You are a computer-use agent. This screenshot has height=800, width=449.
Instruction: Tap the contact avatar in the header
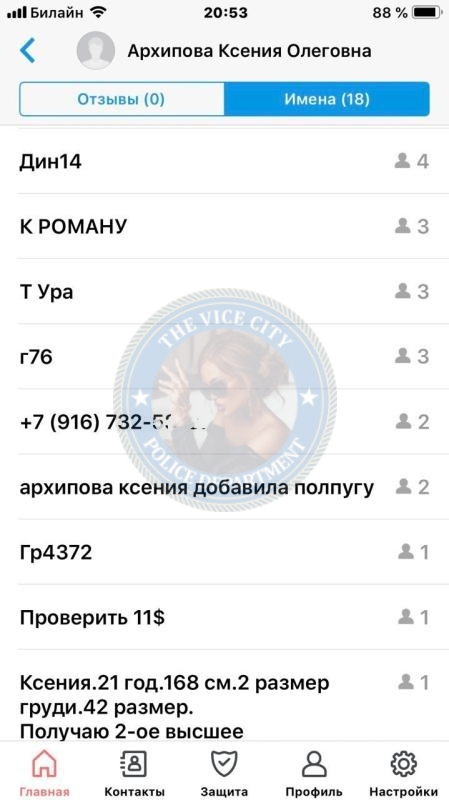(x=95, y=51)
